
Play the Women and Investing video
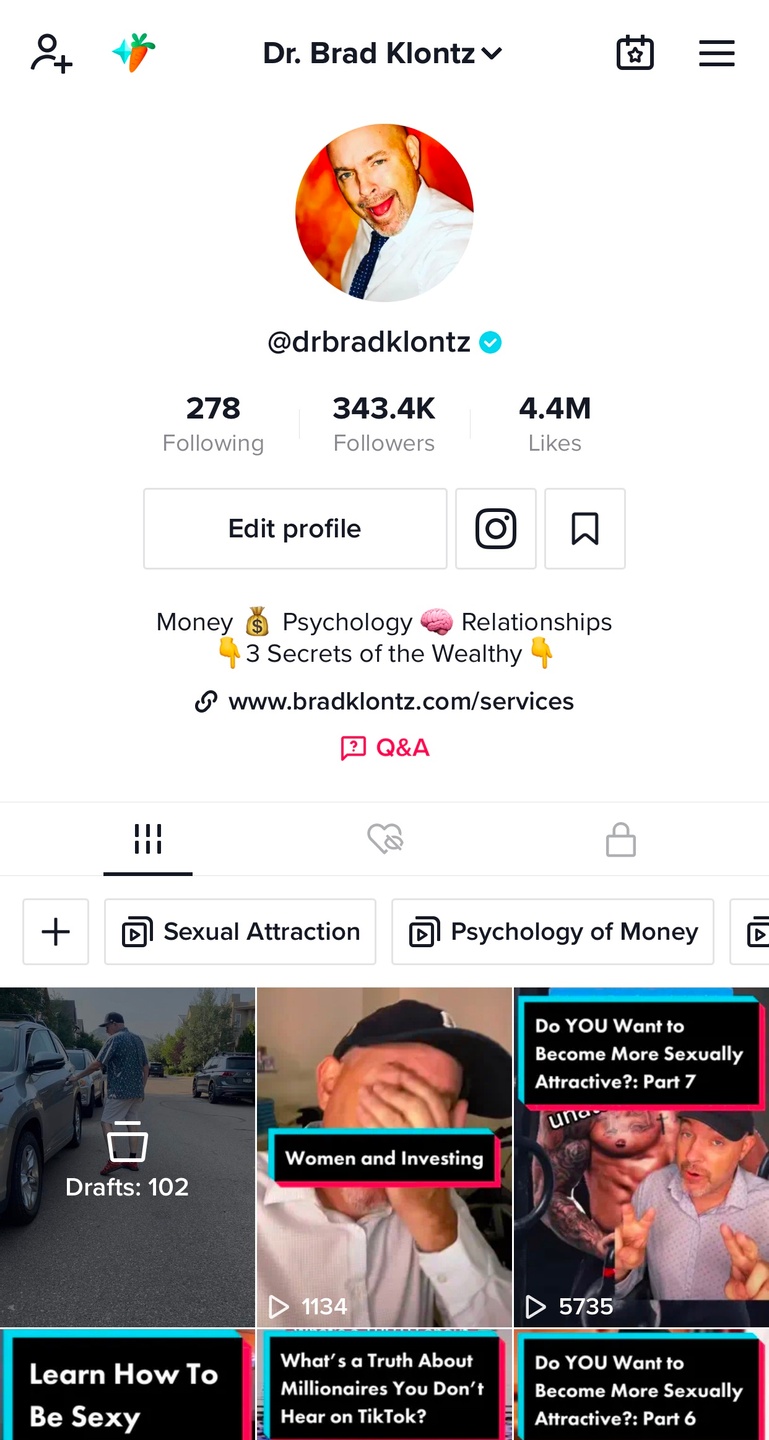[385, 1157]
